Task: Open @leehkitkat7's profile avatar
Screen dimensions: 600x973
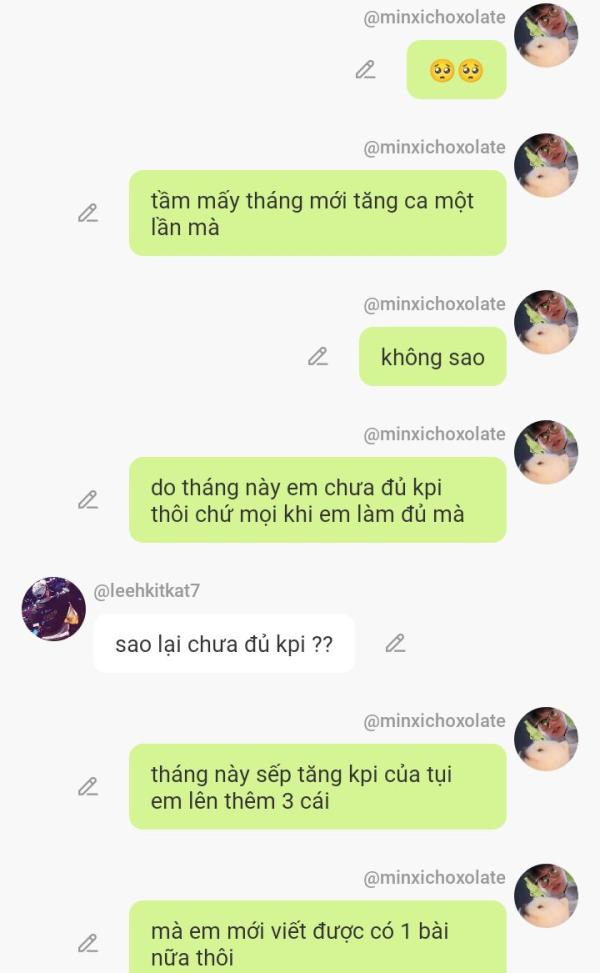Action: tap(54, 609)
